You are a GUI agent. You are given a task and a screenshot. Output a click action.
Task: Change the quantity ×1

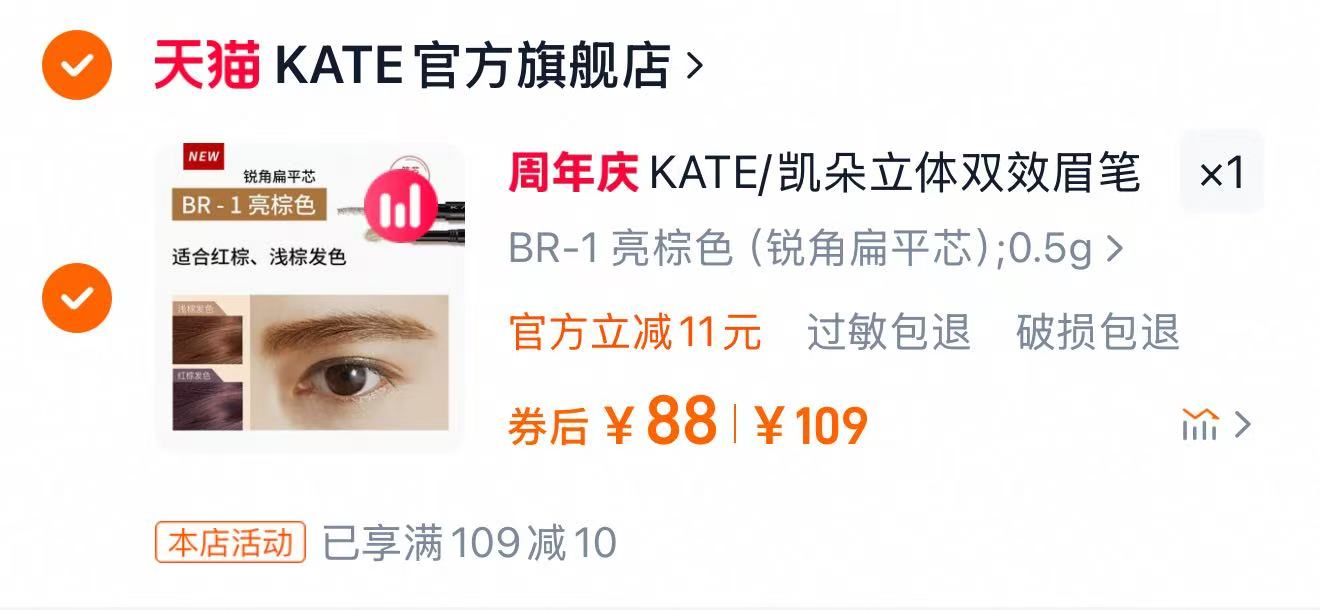pyautogui.click(x=1222, y=173)
